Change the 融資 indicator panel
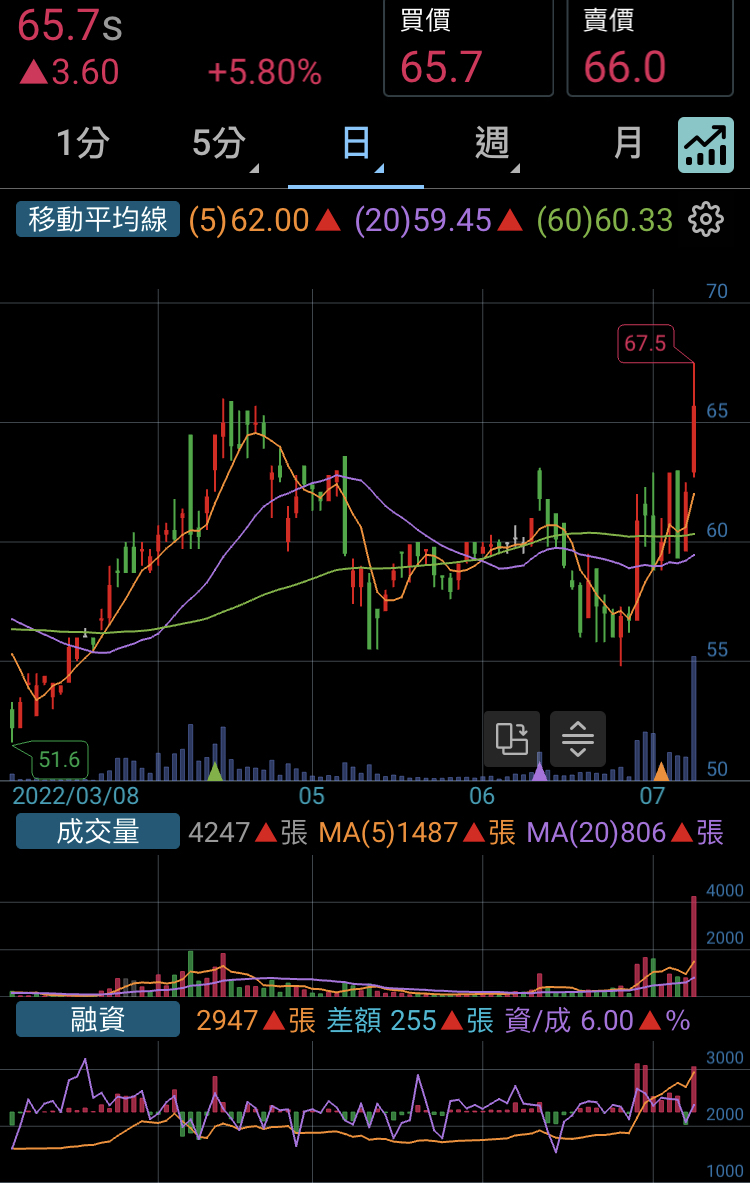This screenshot has width=750, height=1183. 97,1019
